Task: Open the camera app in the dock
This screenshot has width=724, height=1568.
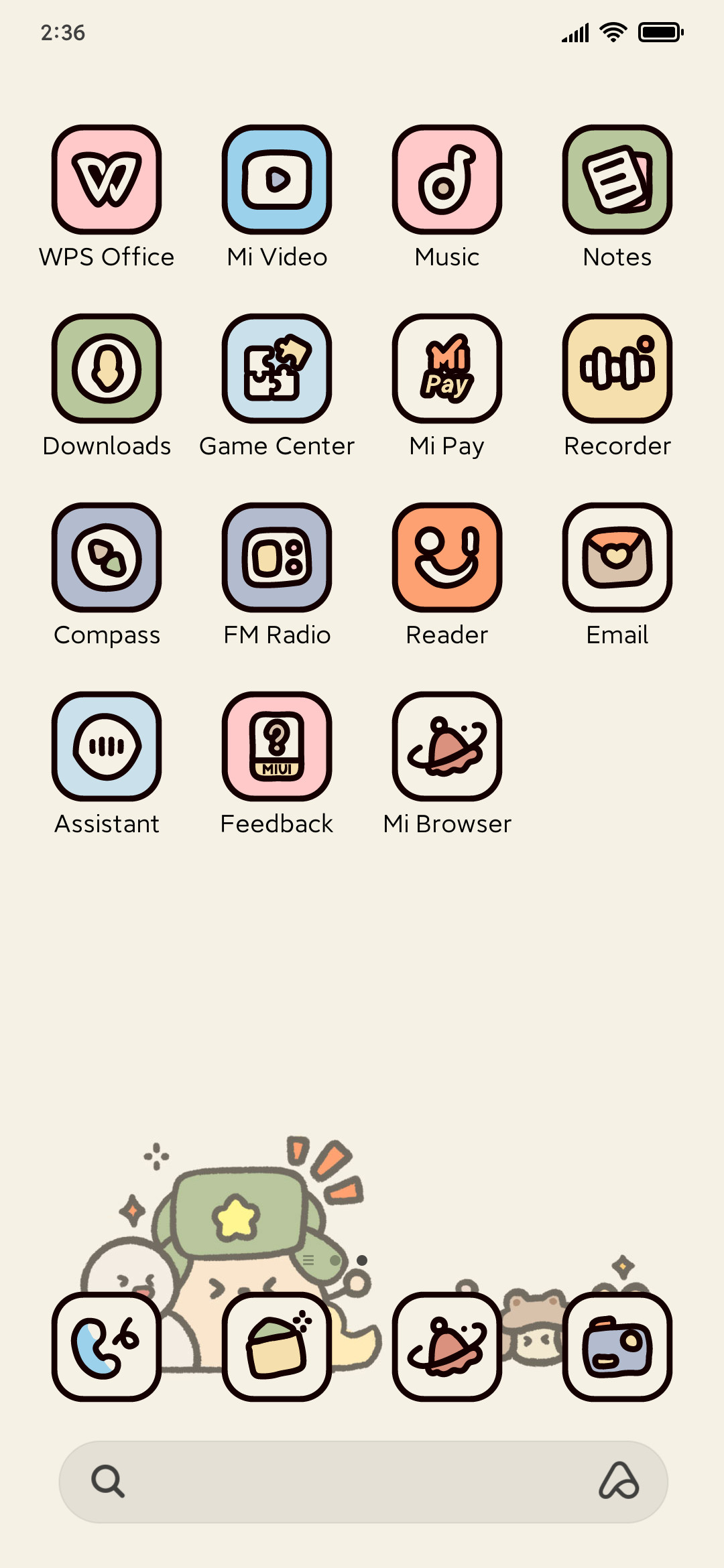Action: [617, 1347]
